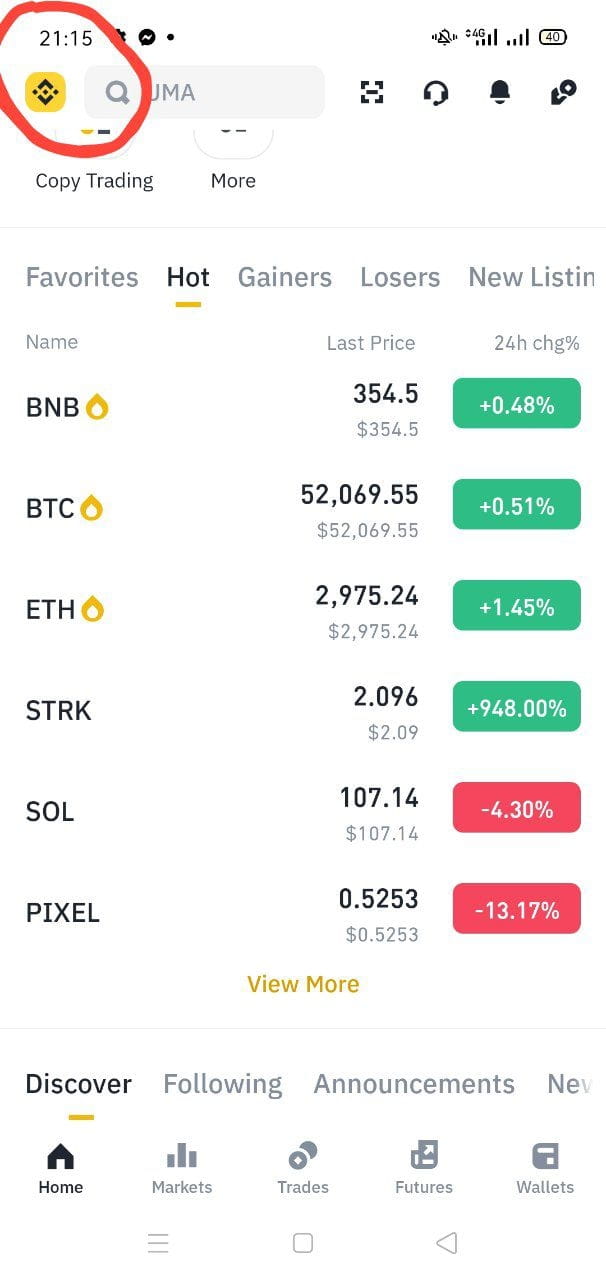Open the QR code scanner

pyautogui.click(x=372, y=93)
